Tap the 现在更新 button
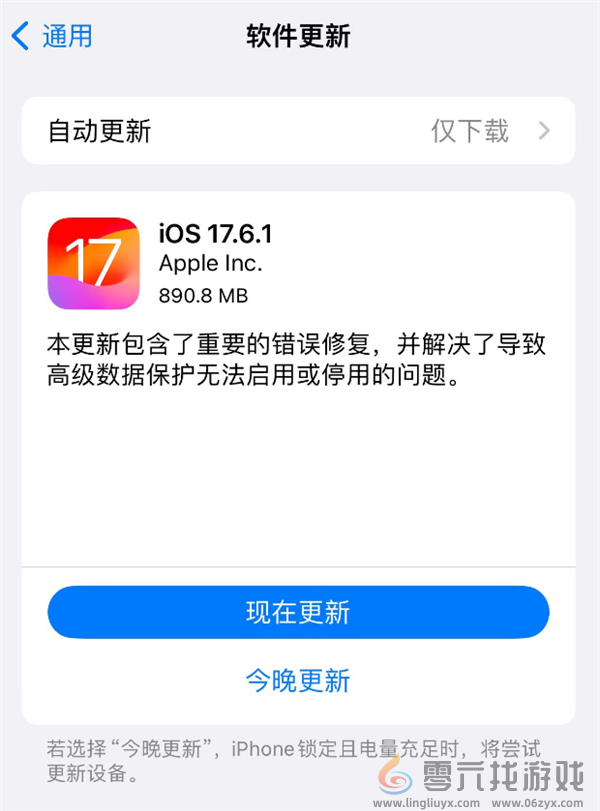This screenshot has width=600, height=811. coord(298,612)
